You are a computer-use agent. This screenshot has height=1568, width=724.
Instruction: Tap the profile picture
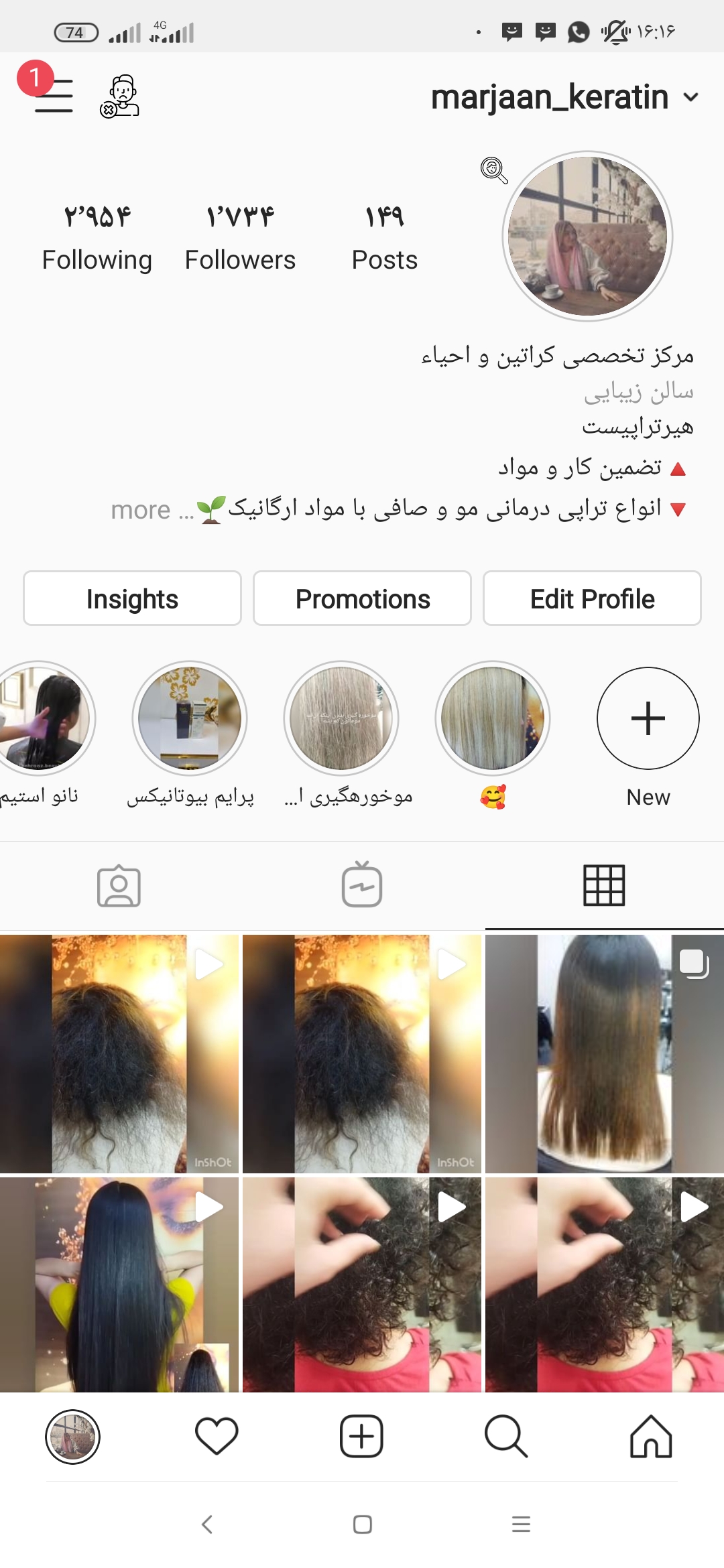(587, 236)
